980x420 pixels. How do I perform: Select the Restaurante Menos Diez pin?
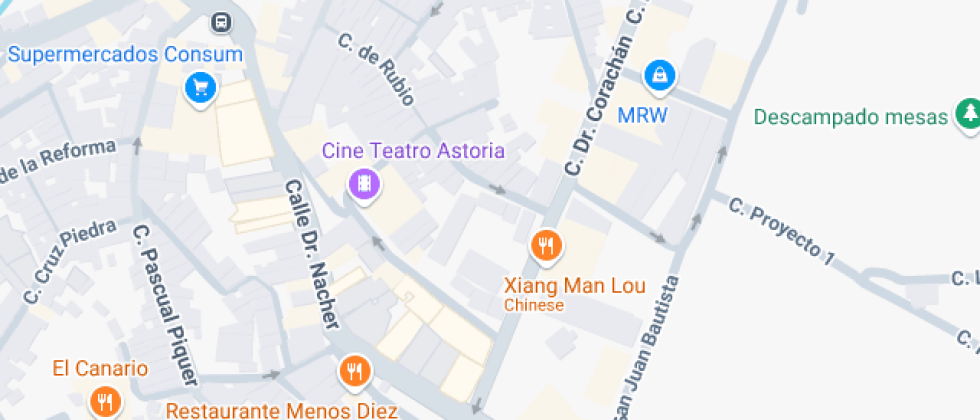click(353, 372)
